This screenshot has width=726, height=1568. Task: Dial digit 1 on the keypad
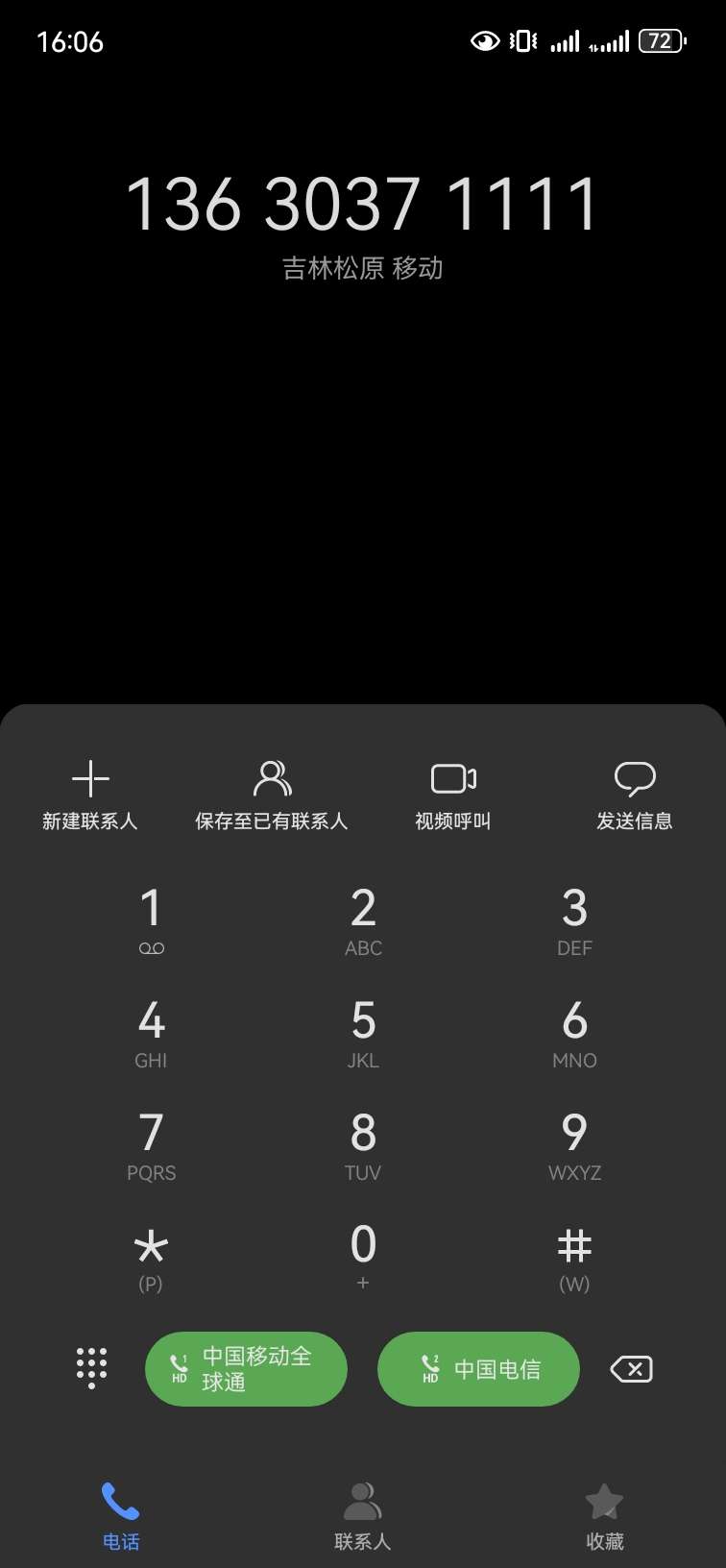click(151, 920)
